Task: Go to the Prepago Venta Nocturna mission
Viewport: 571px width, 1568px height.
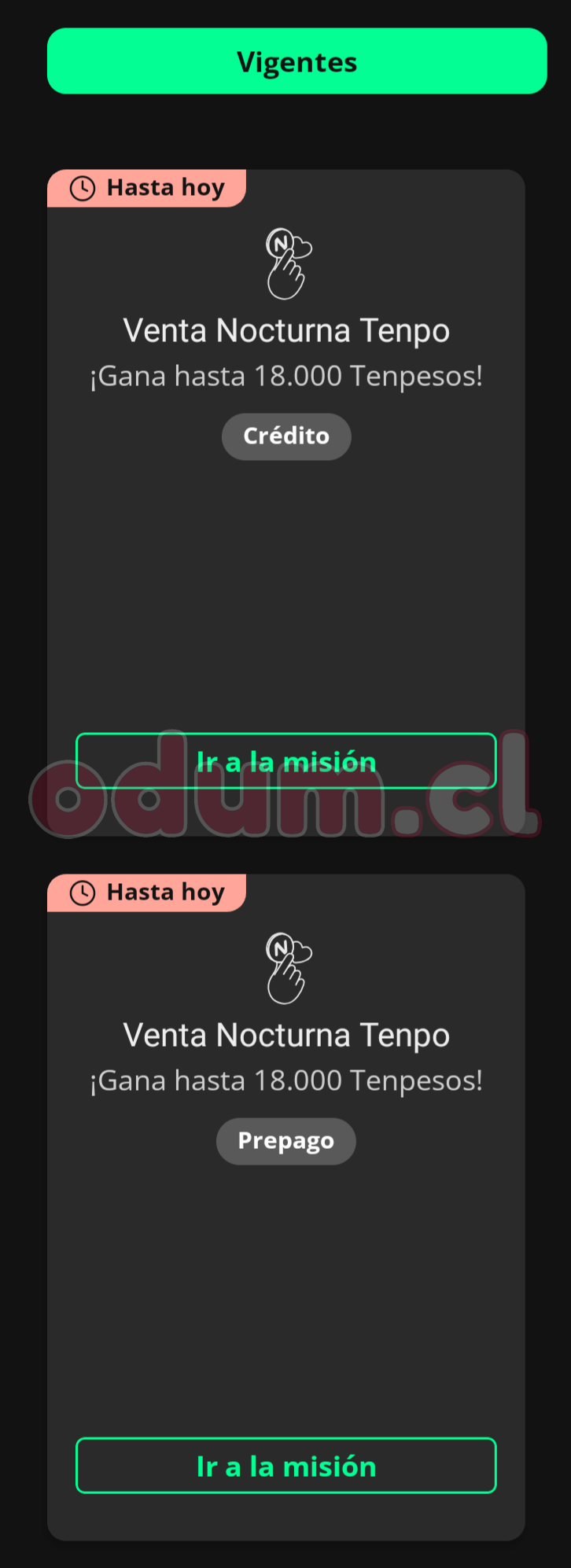Action: (285, 1465)
